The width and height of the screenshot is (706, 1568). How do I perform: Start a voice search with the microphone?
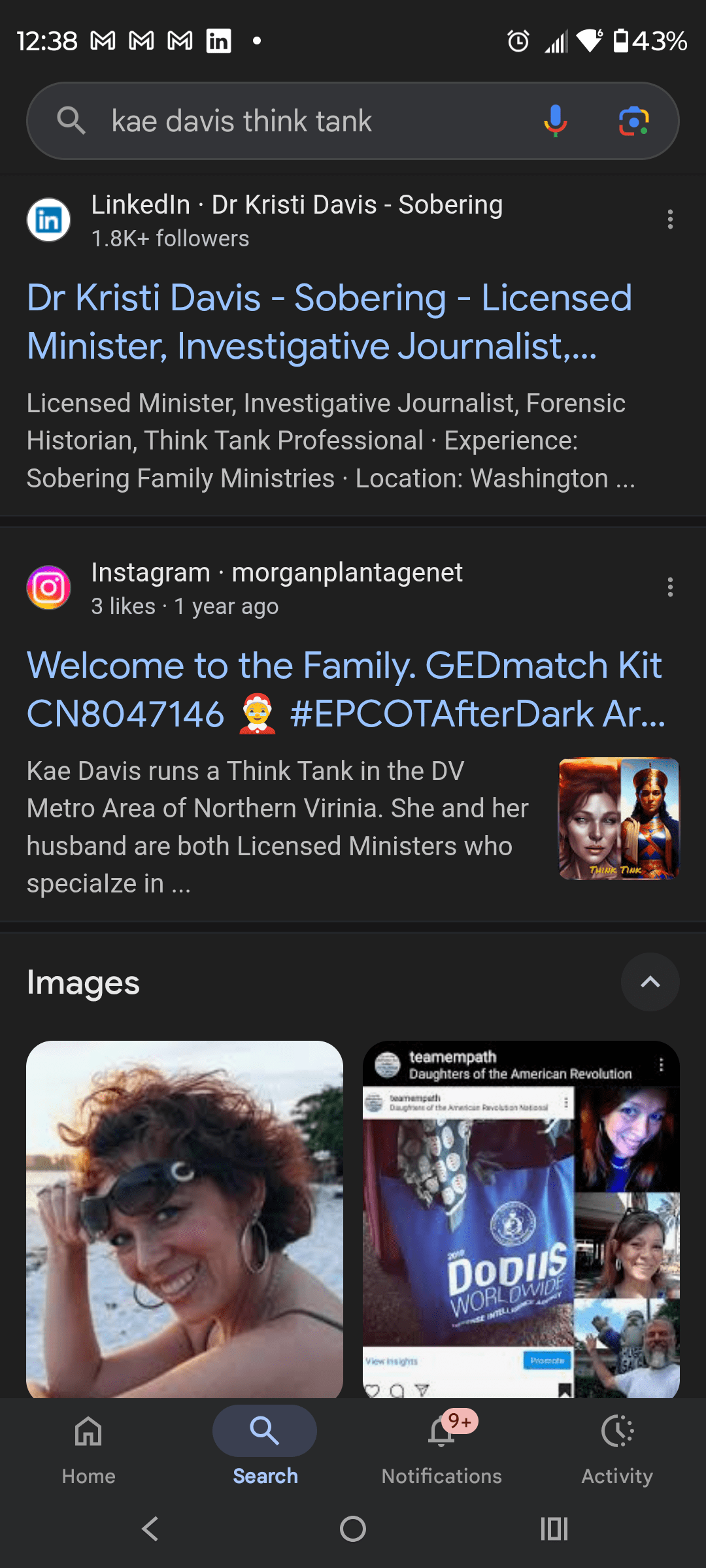click(555, 120)
